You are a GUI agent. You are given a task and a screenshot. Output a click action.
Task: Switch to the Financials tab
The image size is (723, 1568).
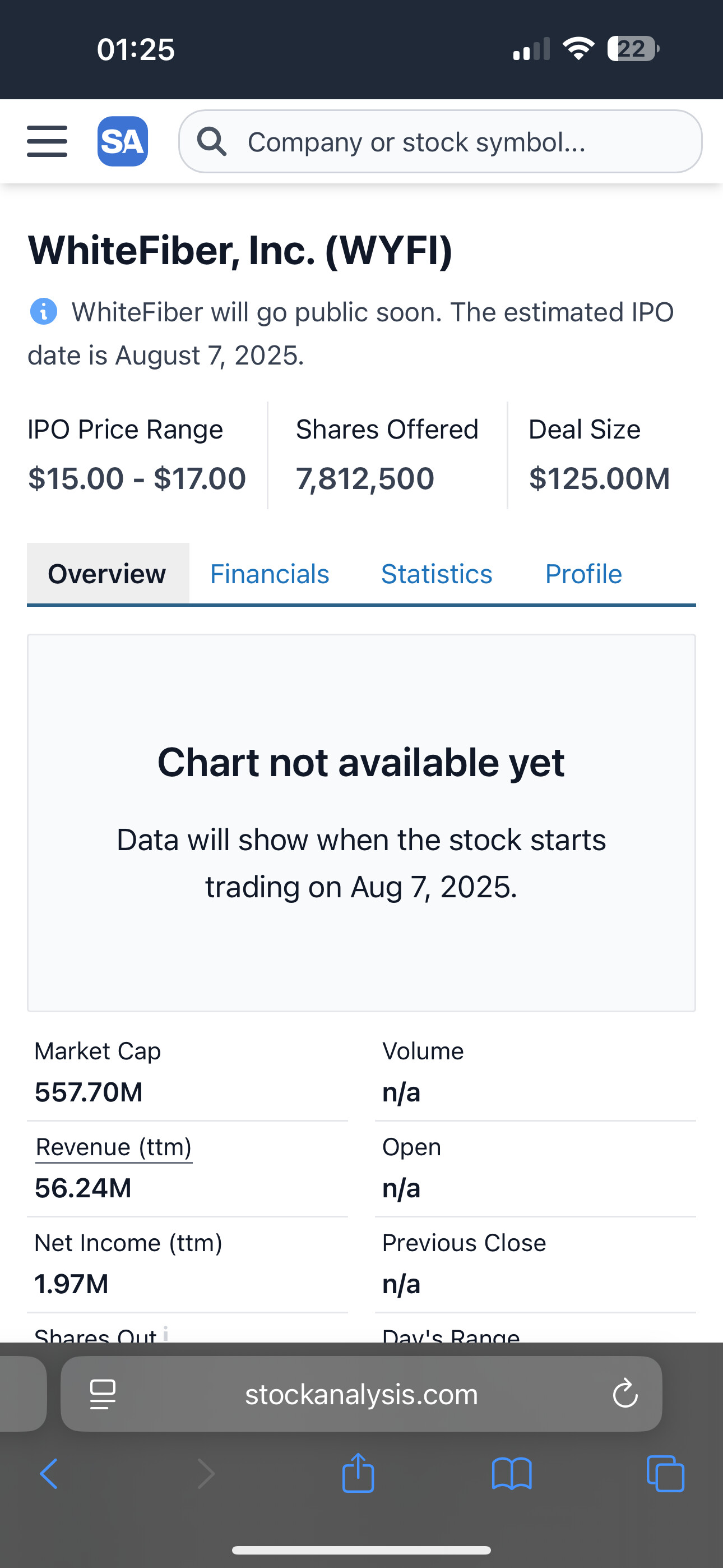point(270,574)
